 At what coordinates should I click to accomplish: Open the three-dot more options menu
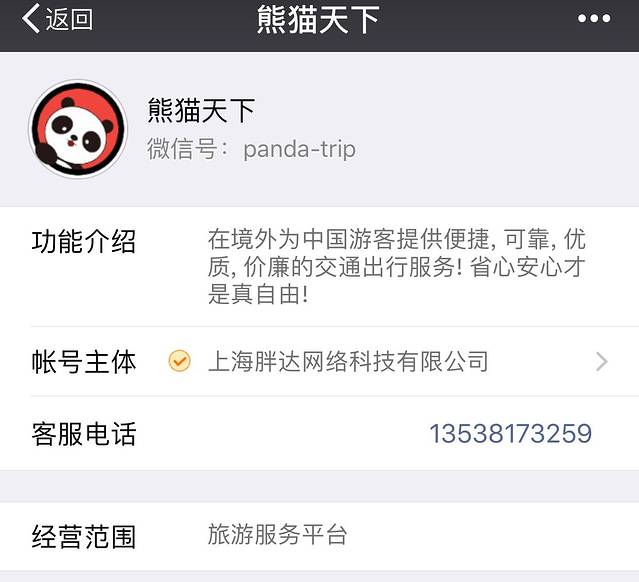(x=594, y=19)
